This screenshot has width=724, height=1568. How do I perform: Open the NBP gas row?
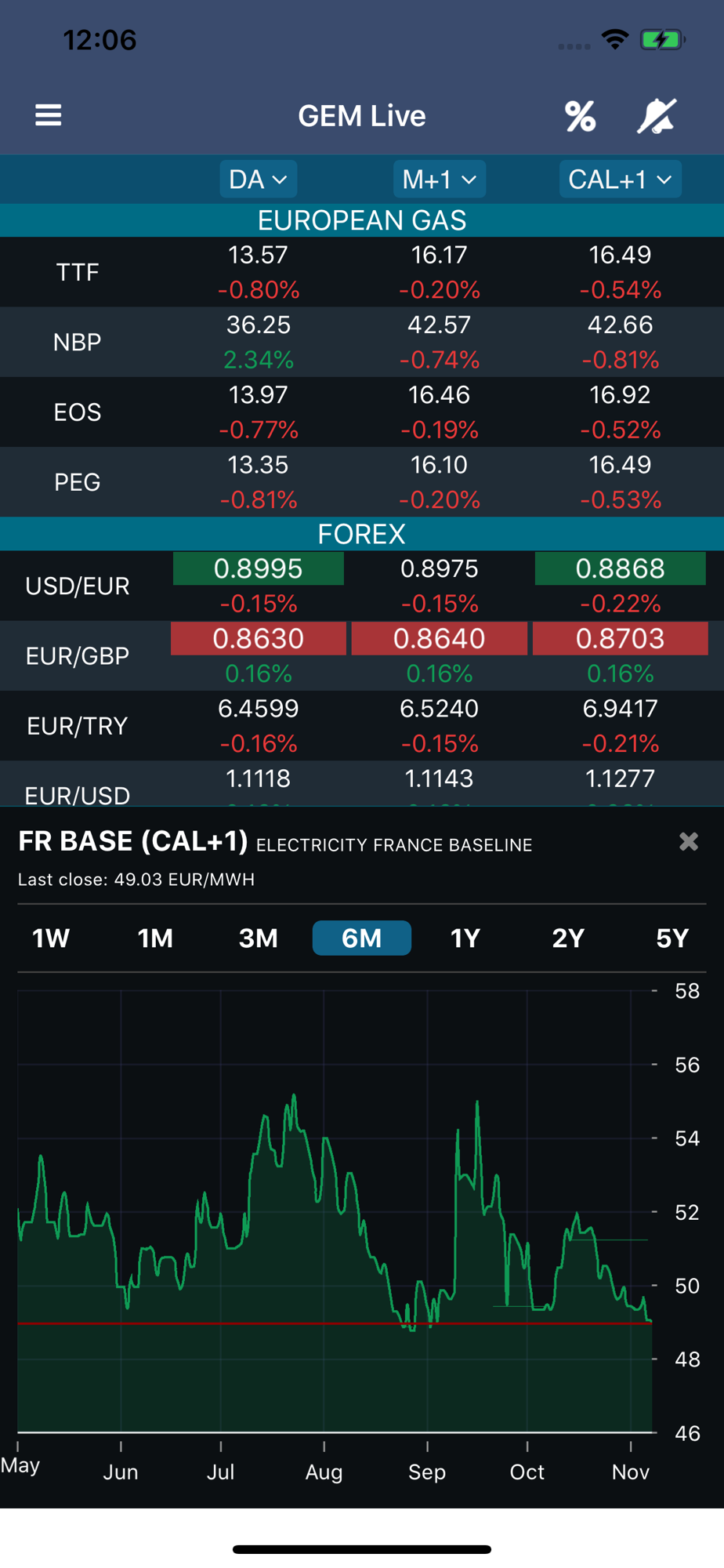[x=362, y=342]
